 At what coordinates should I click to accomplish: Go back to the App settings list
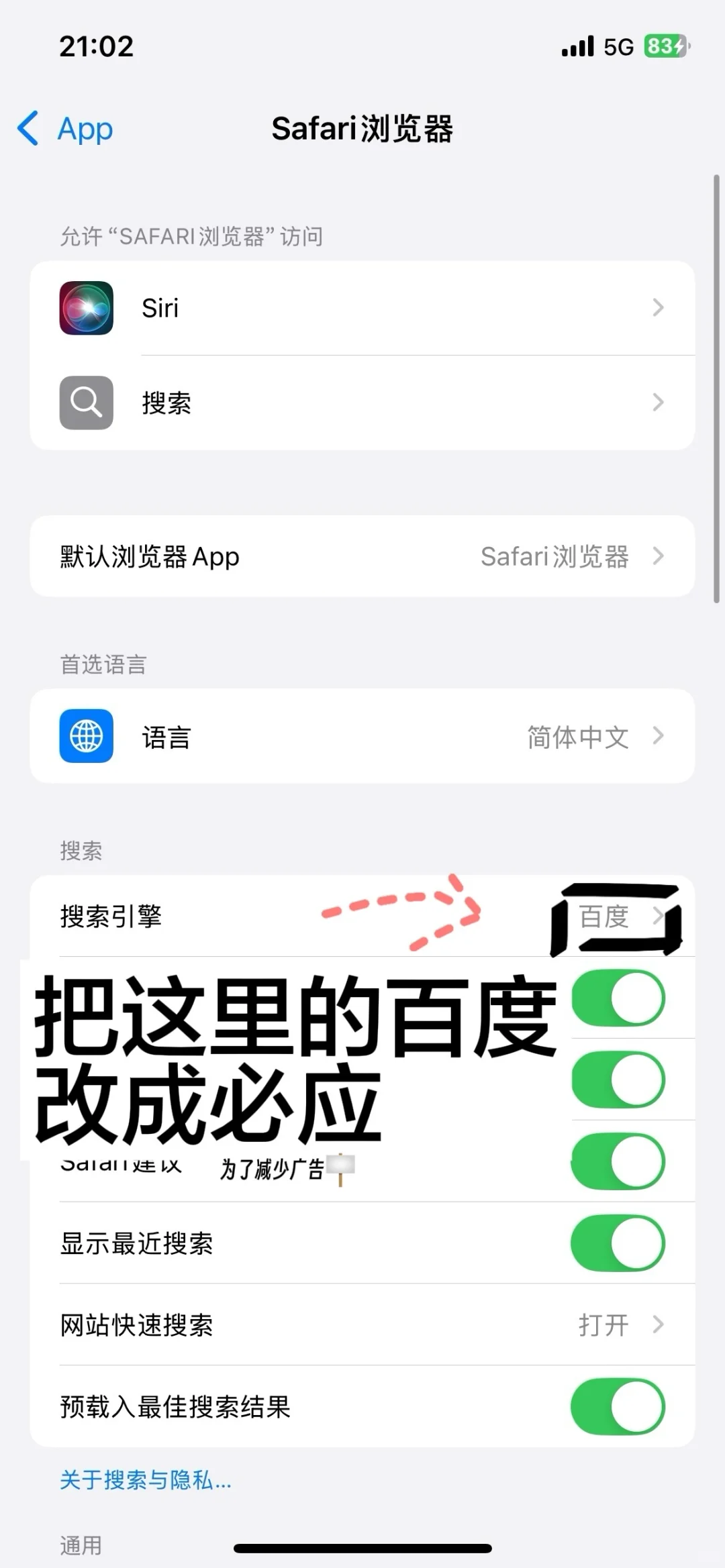(65, 128)
